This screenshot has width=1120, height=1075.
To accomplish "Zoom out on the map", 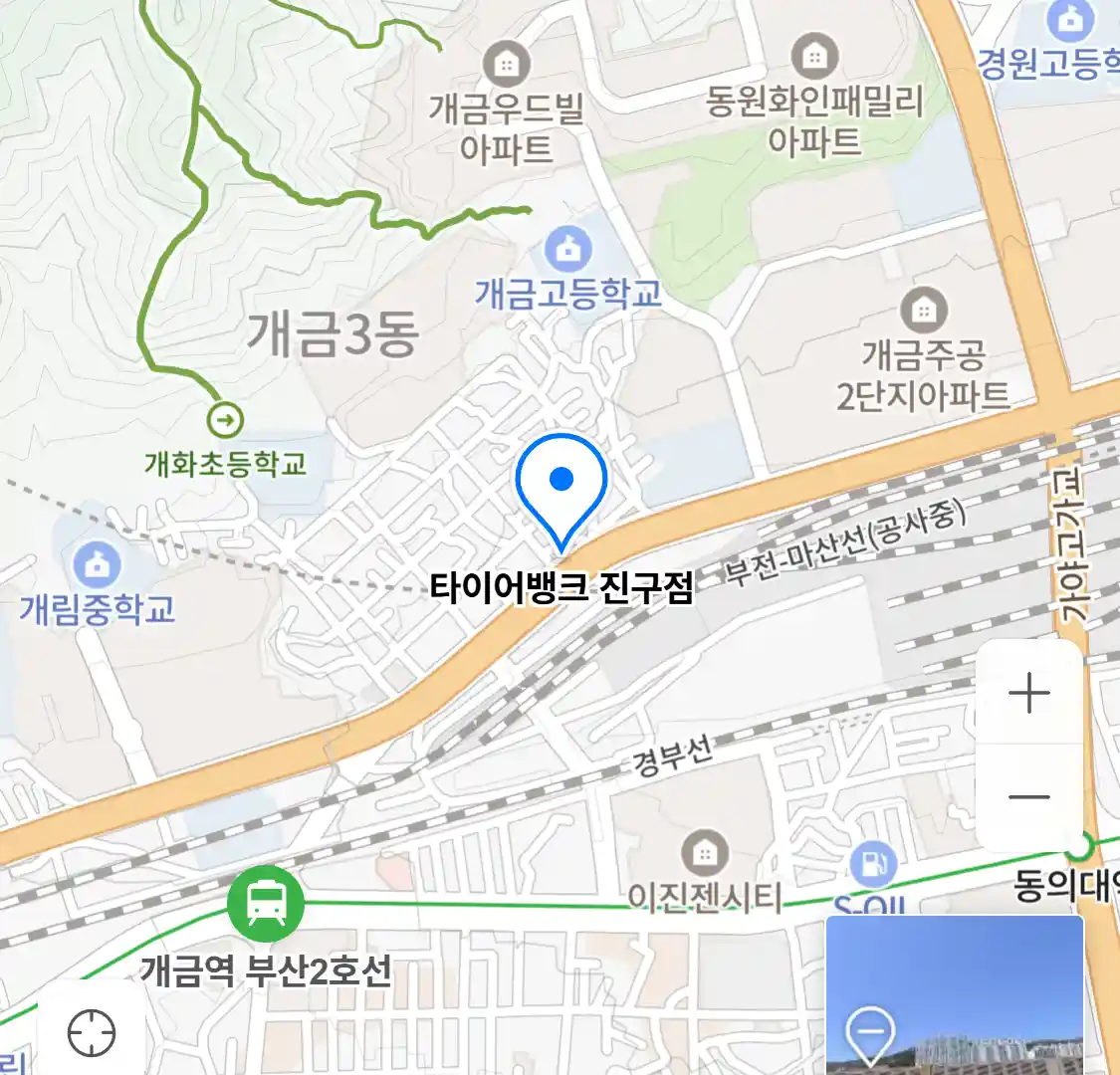I will click(1029, 796).
